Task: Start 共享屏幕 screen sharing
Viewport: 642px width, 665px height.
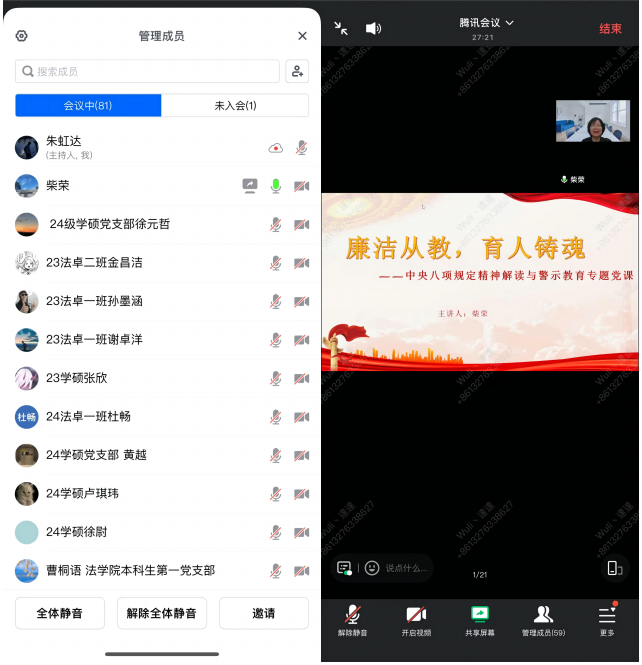Action: [480, 620]
